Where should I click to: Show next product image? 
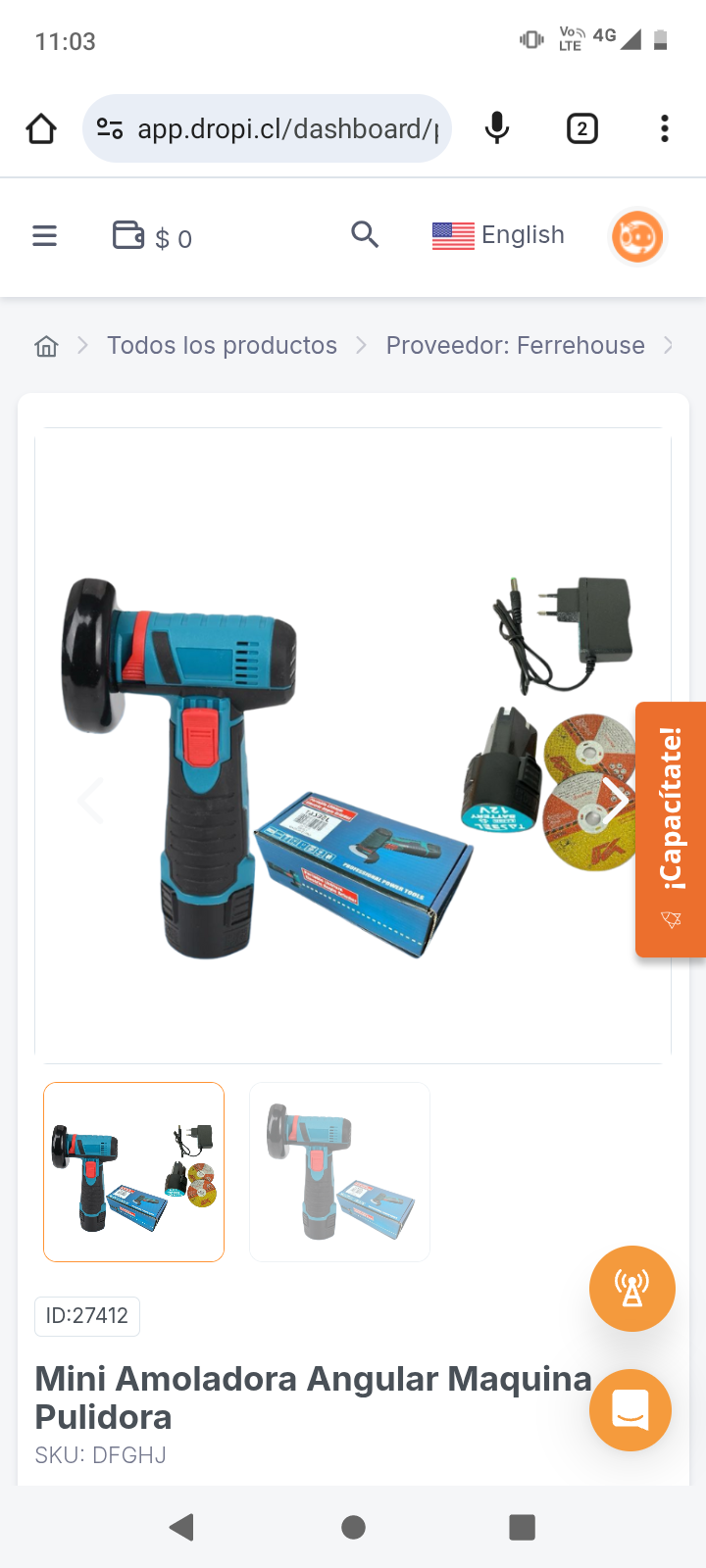pos(616,801)
